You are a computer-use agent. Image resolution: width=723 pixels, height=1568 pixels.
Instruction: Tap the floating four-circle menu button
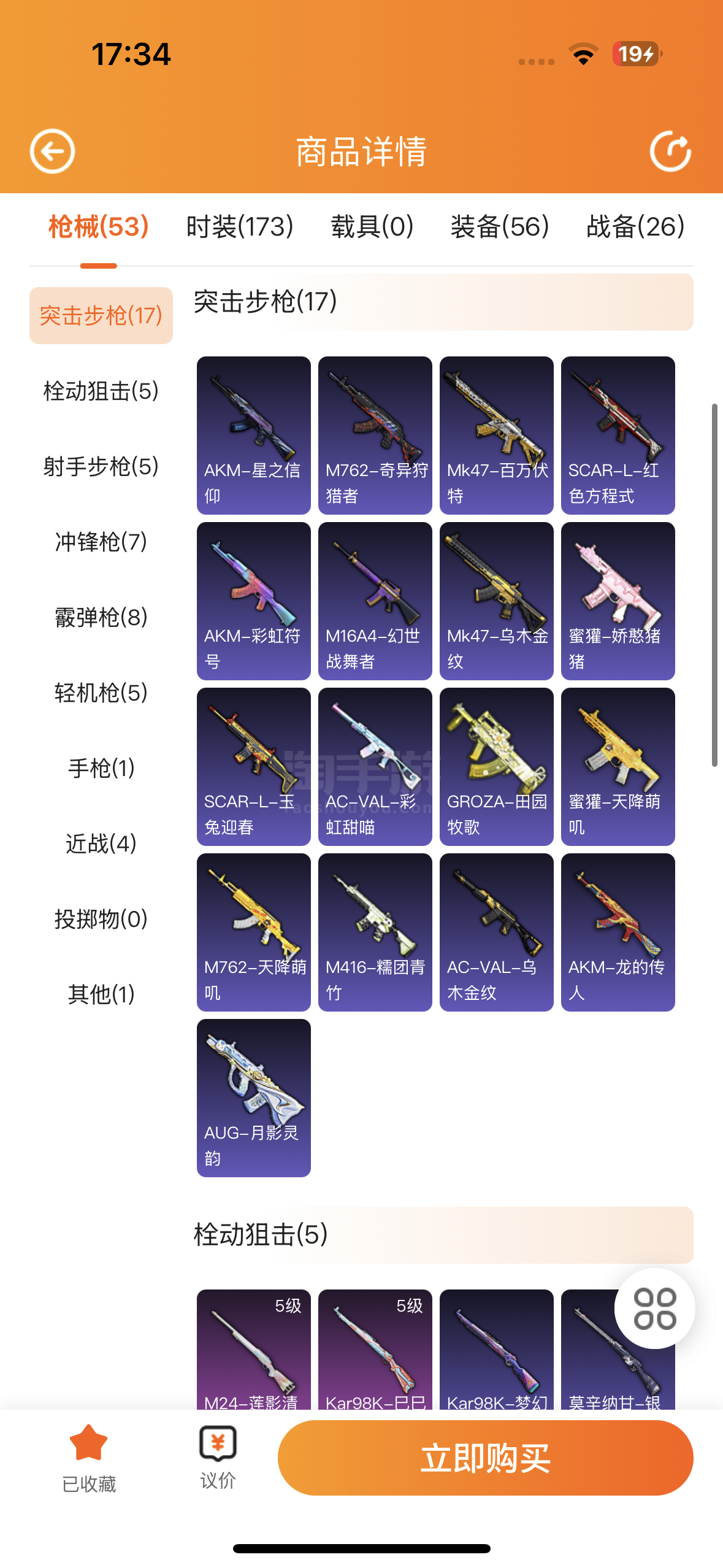(655, 1309)
